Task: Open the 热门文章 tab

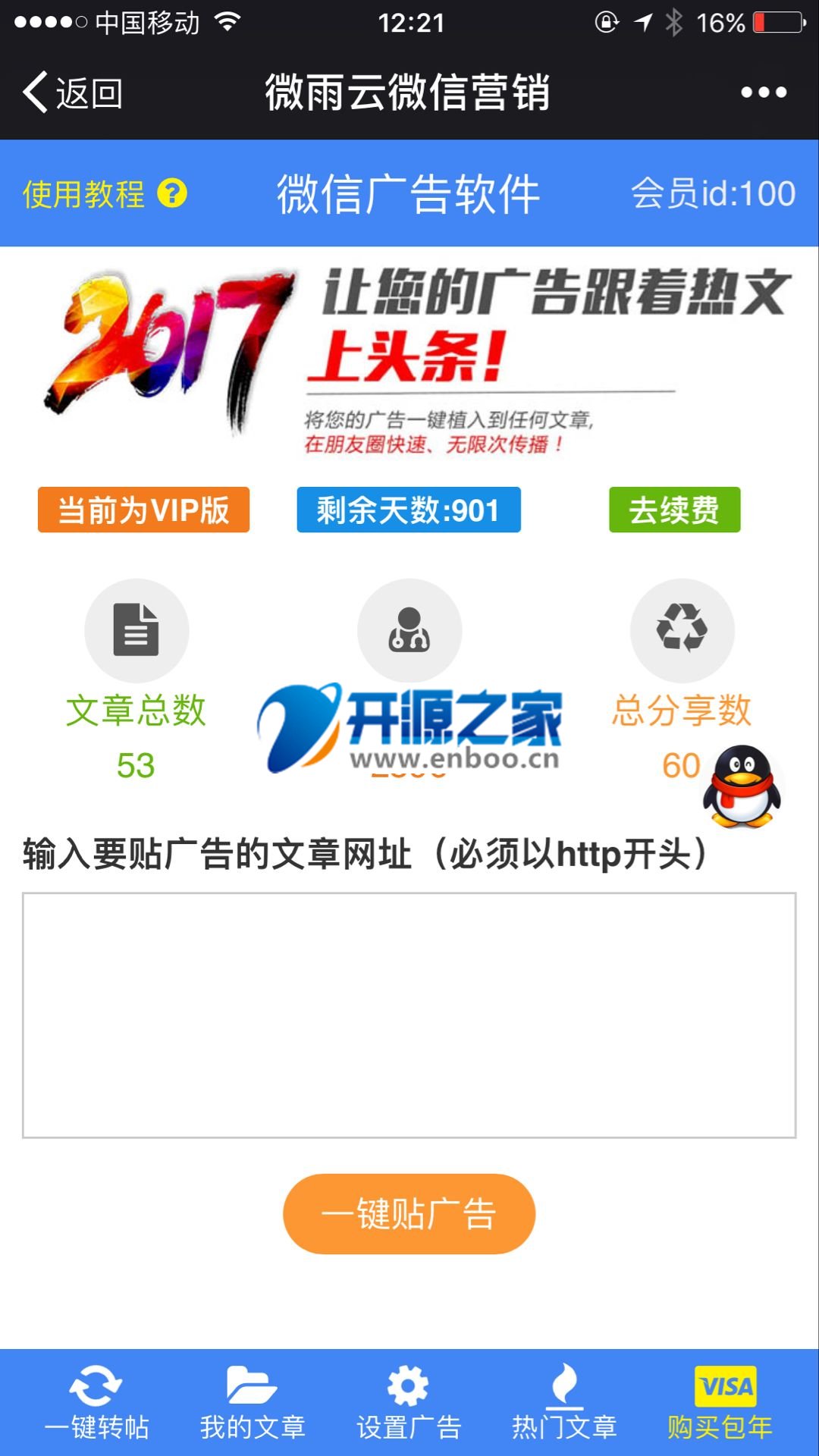Action: 564,1403
